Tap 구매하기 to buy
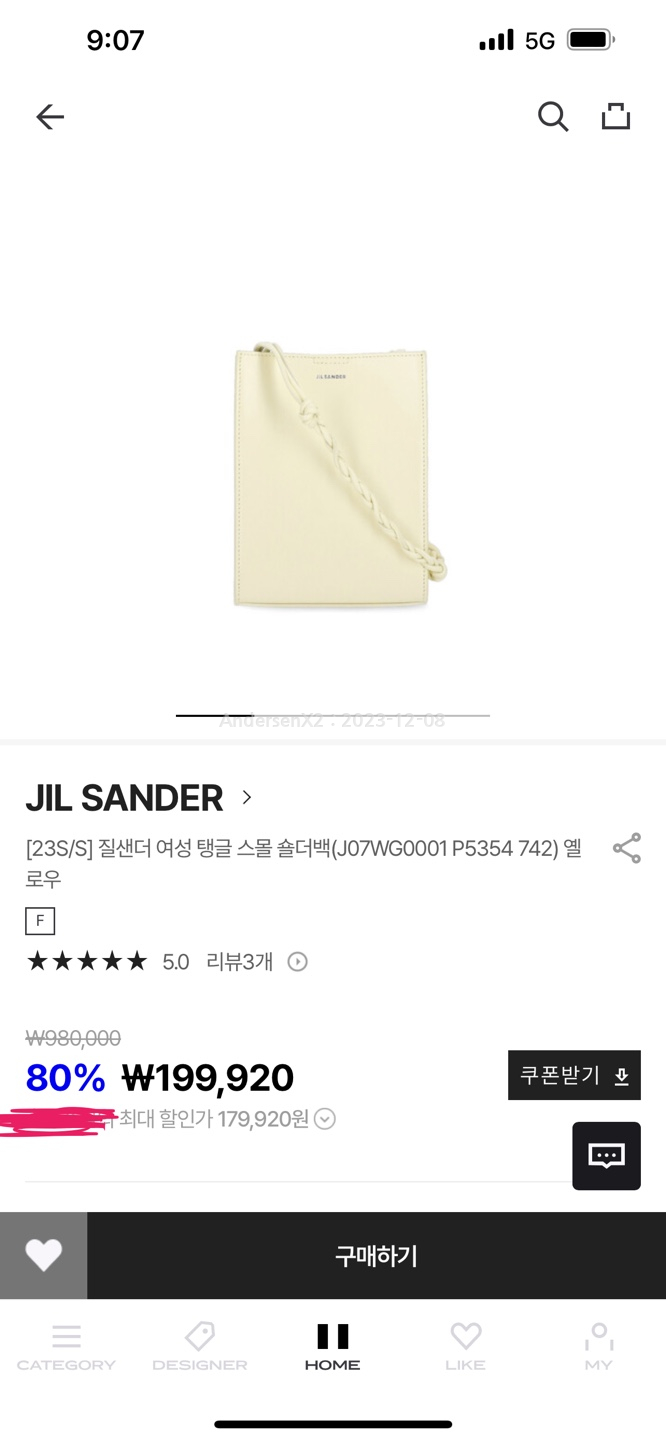The width and height of the screenshot is (666, 1441). pyautogui.click(x=376, y=1256)
